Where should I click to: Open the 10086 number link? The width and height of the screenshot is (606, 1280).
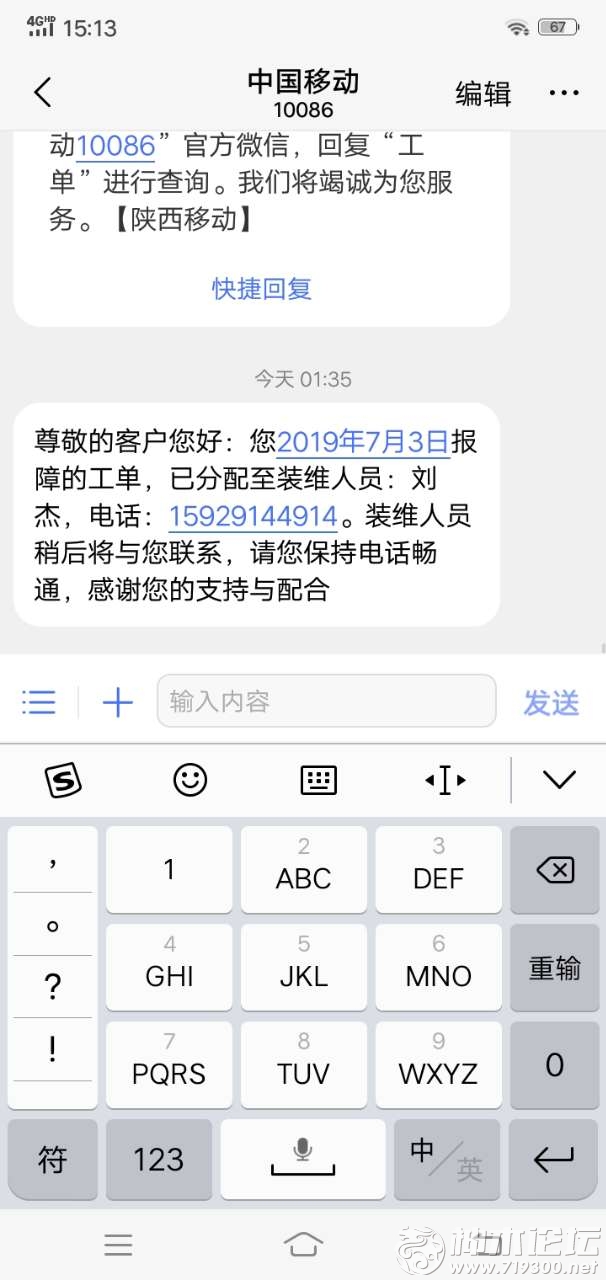115,147
